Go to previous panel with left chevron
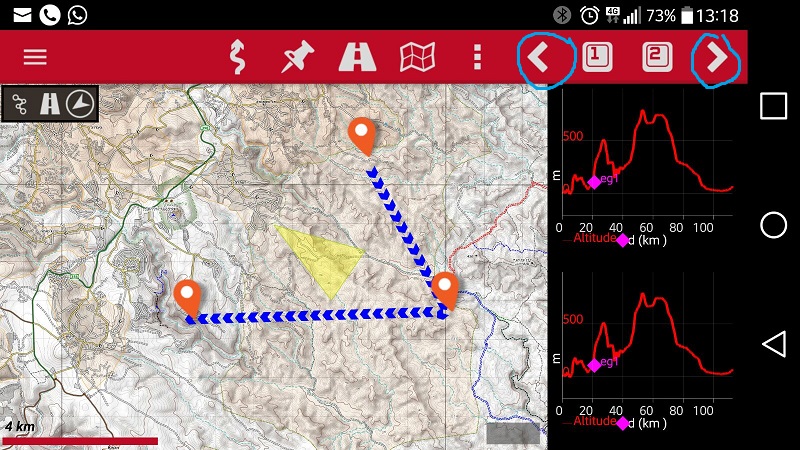The width and height of the screenshot is (800, 450). (x=540, y=58)
